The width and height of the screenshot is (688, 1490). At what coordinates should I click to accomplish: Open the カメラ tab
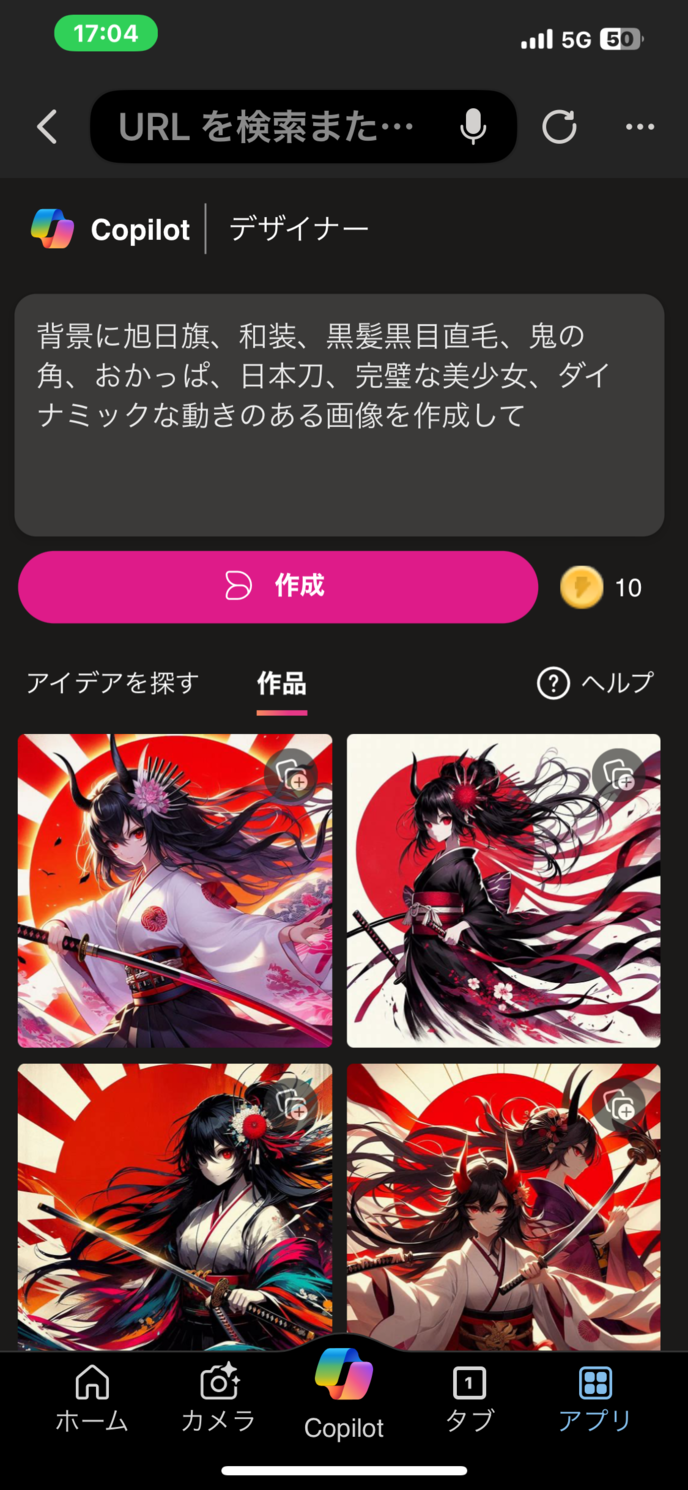pyautogui.click(x=218, y=1398)
